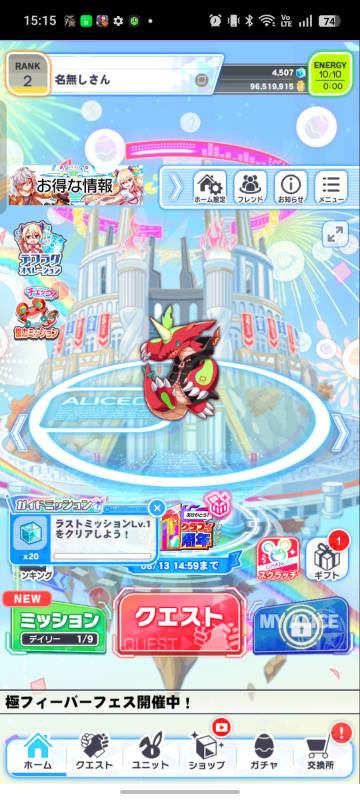
Task: Close the ガイドミッション guide card
Action: click(157, 508)
